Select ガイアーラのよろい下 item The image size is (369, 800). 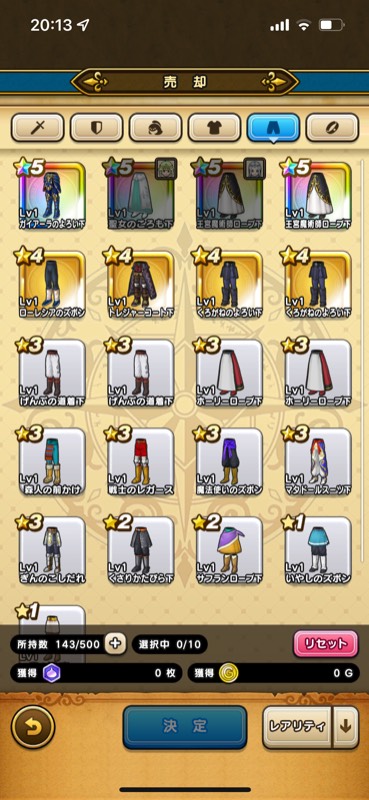[x=52, y=195]
